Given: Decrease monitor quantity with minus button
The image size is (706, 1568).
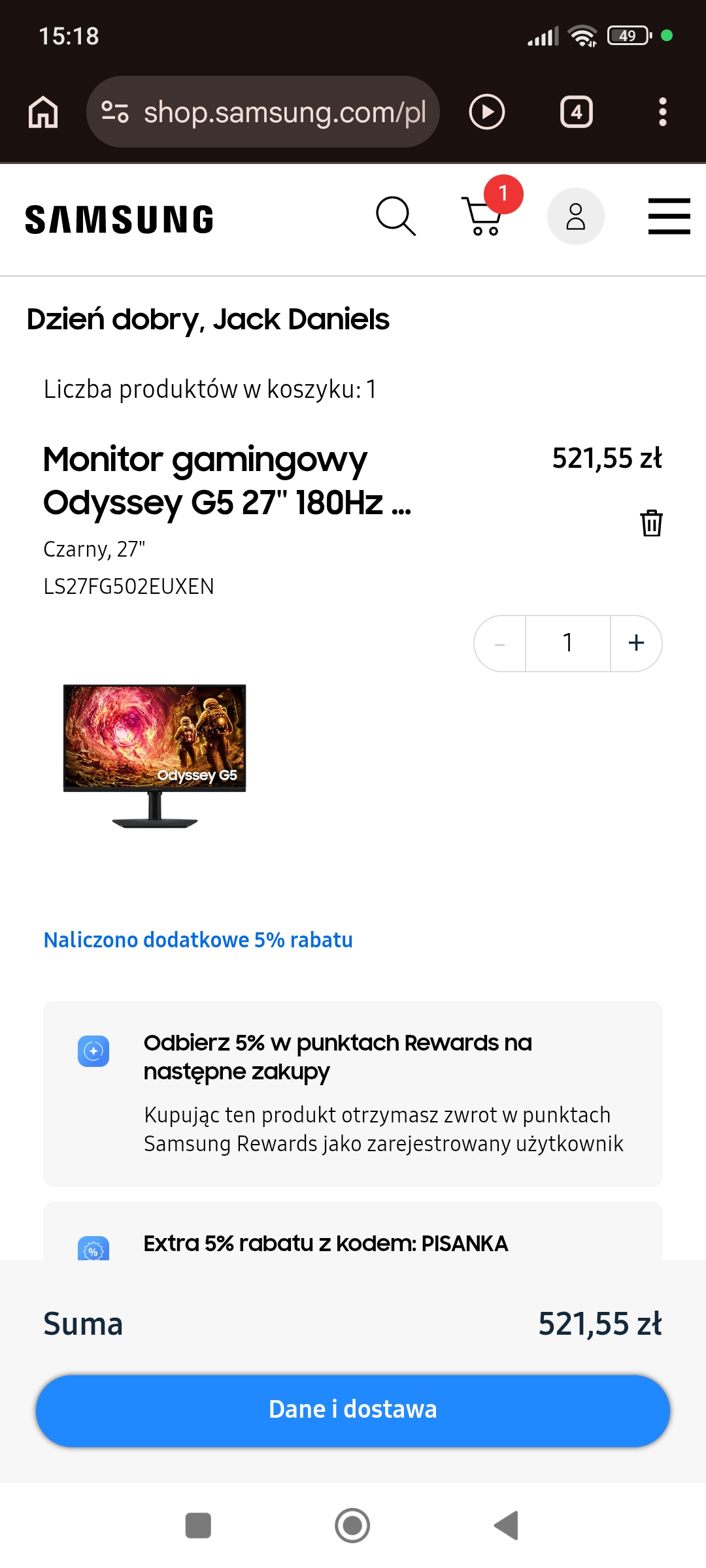Looking at the screenshot, I should (x=500, y=643).
